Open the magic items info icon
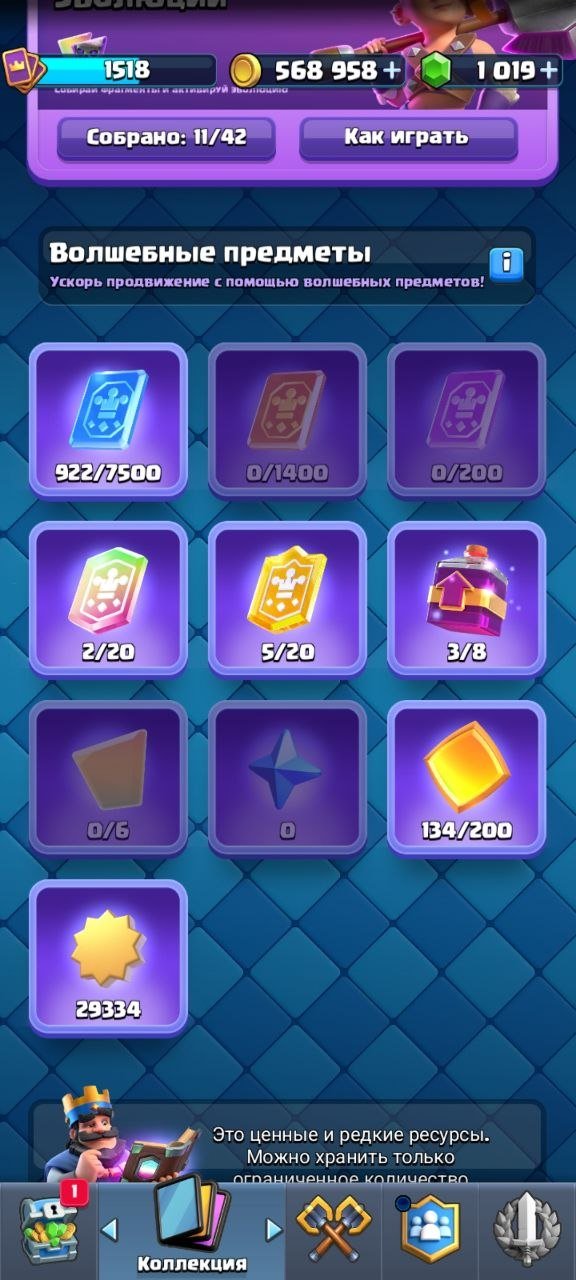576x1280 pixels. point(506,263)
